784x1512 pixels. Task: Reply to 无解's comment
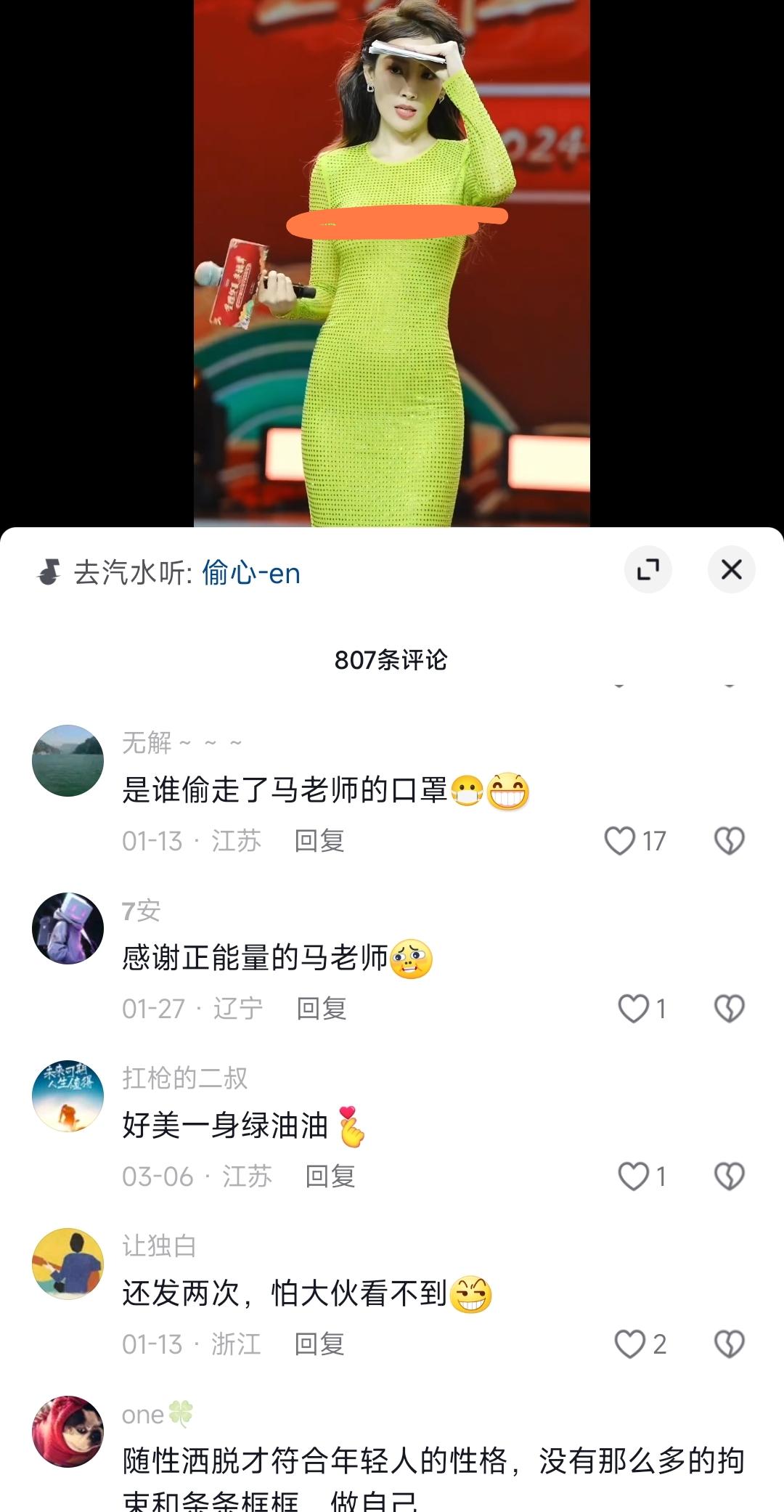click(319, 841)
